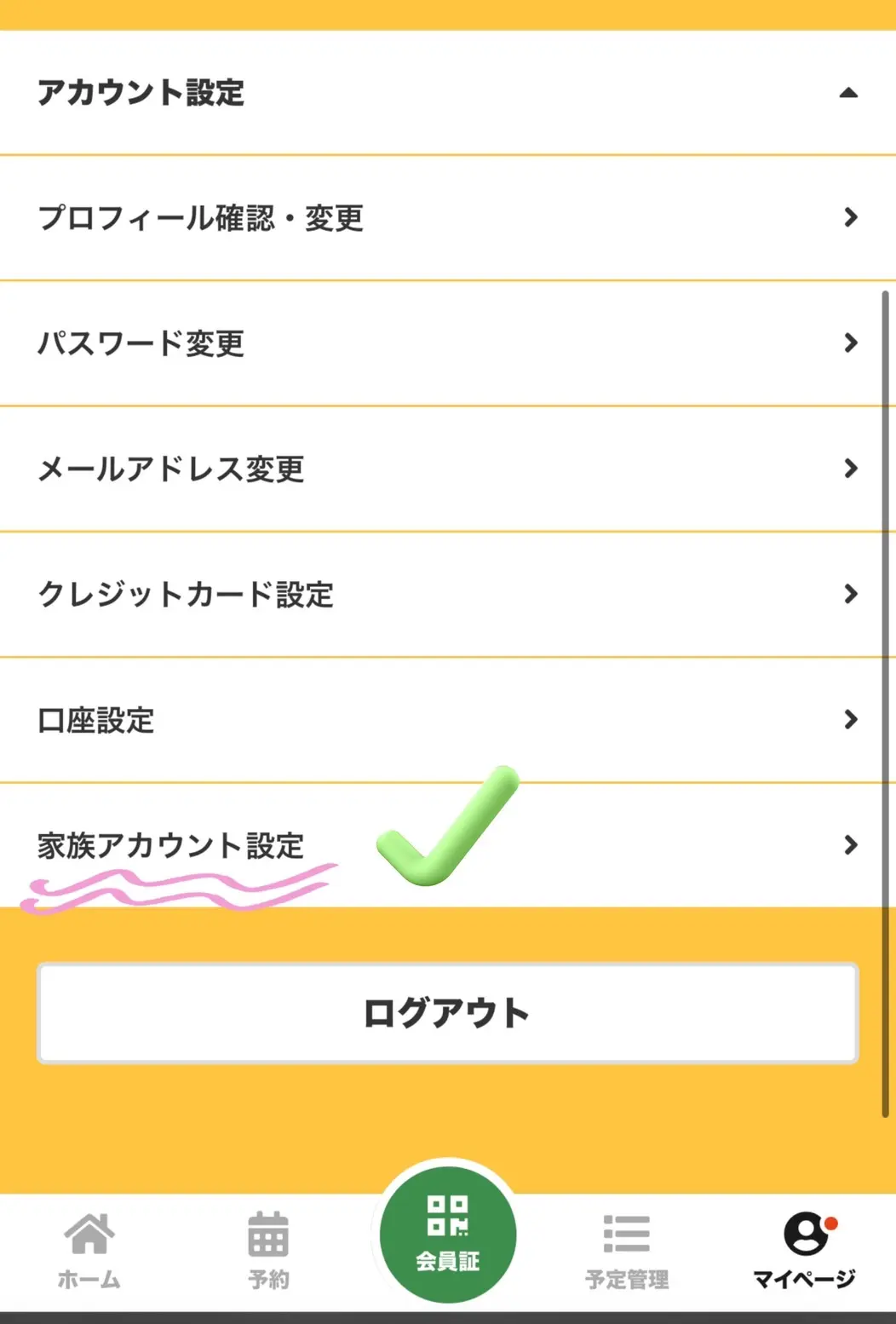
Task: Show the 会員証 QR code
Action: [448, 1233]
